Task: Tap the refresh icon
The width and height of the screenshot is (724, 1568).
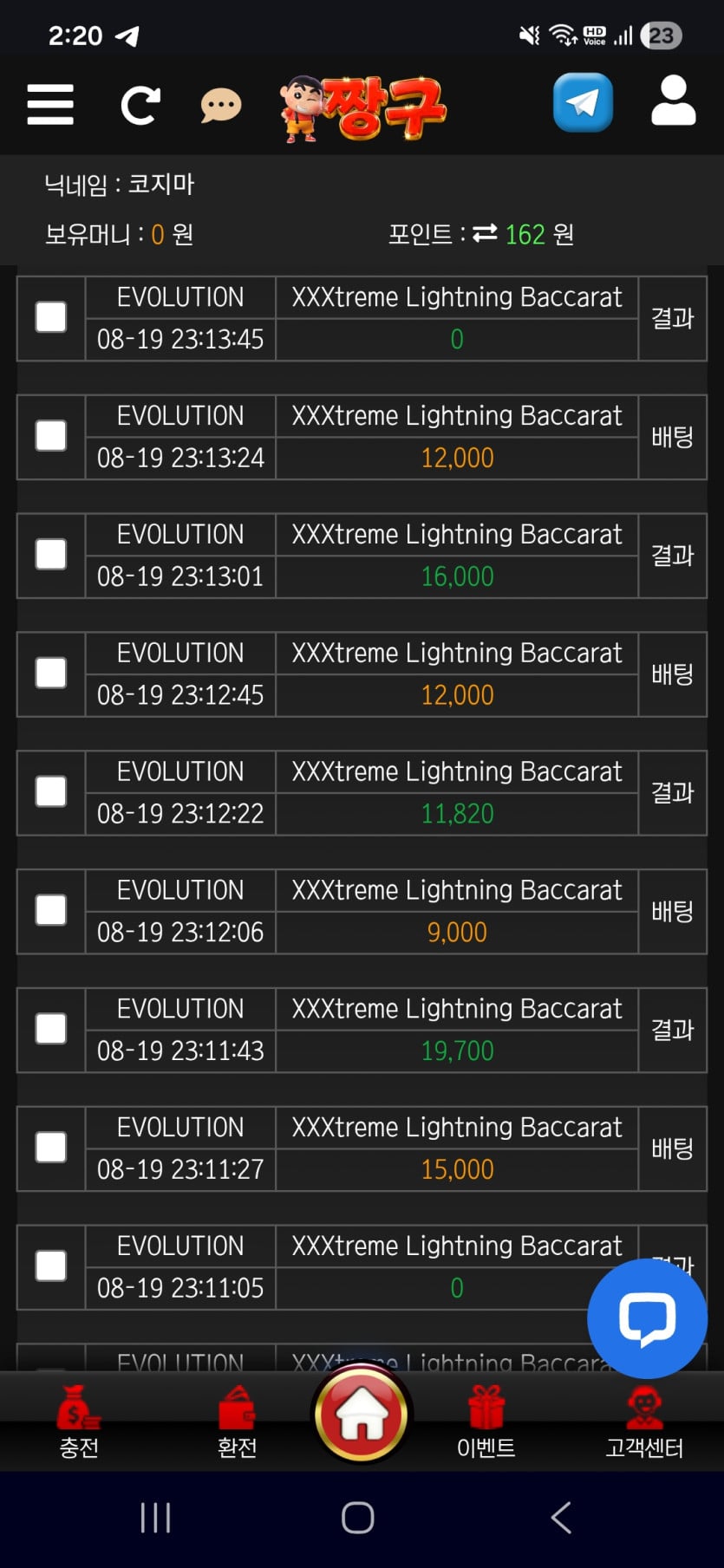Action: pos(140,106)
